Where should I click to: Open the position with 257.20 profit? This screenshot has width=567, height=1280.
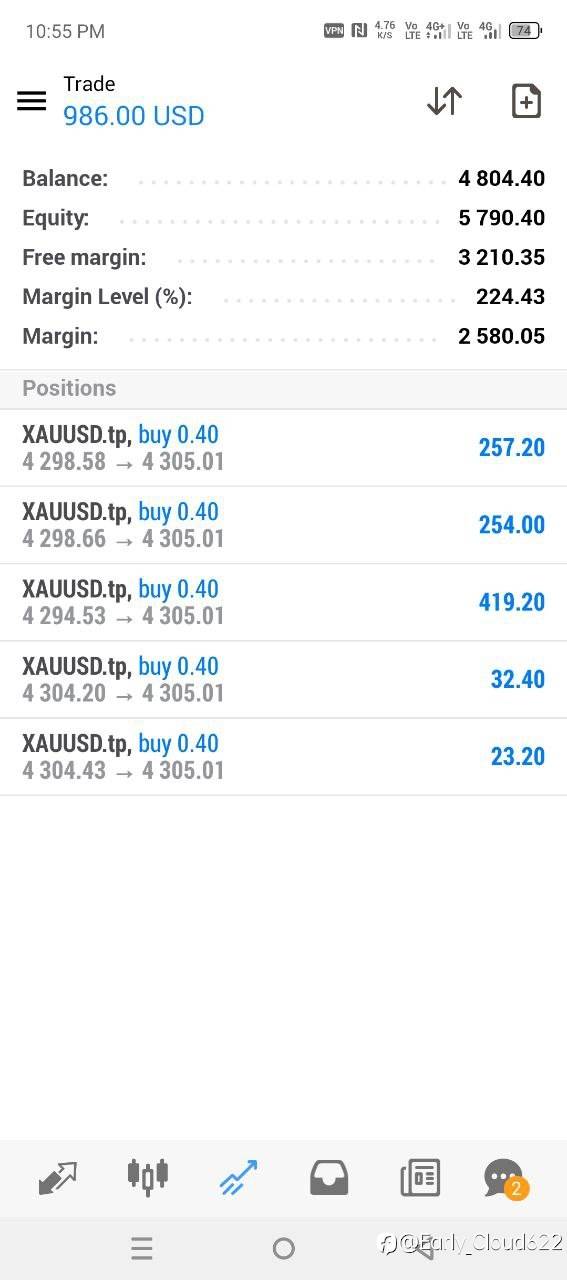283,448
